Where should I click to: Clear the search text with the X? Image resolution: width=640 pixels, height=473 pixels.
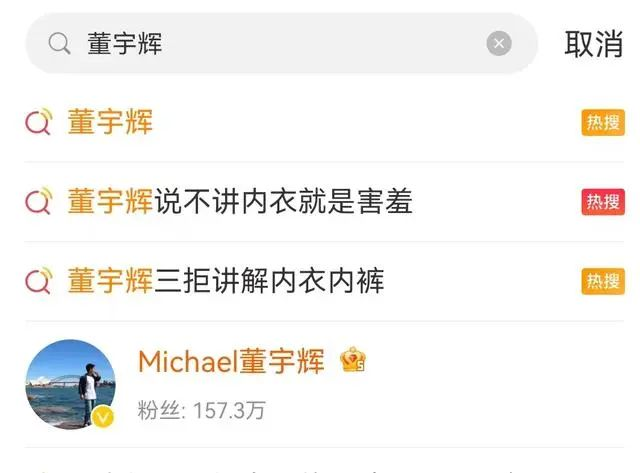coord(499,43)
